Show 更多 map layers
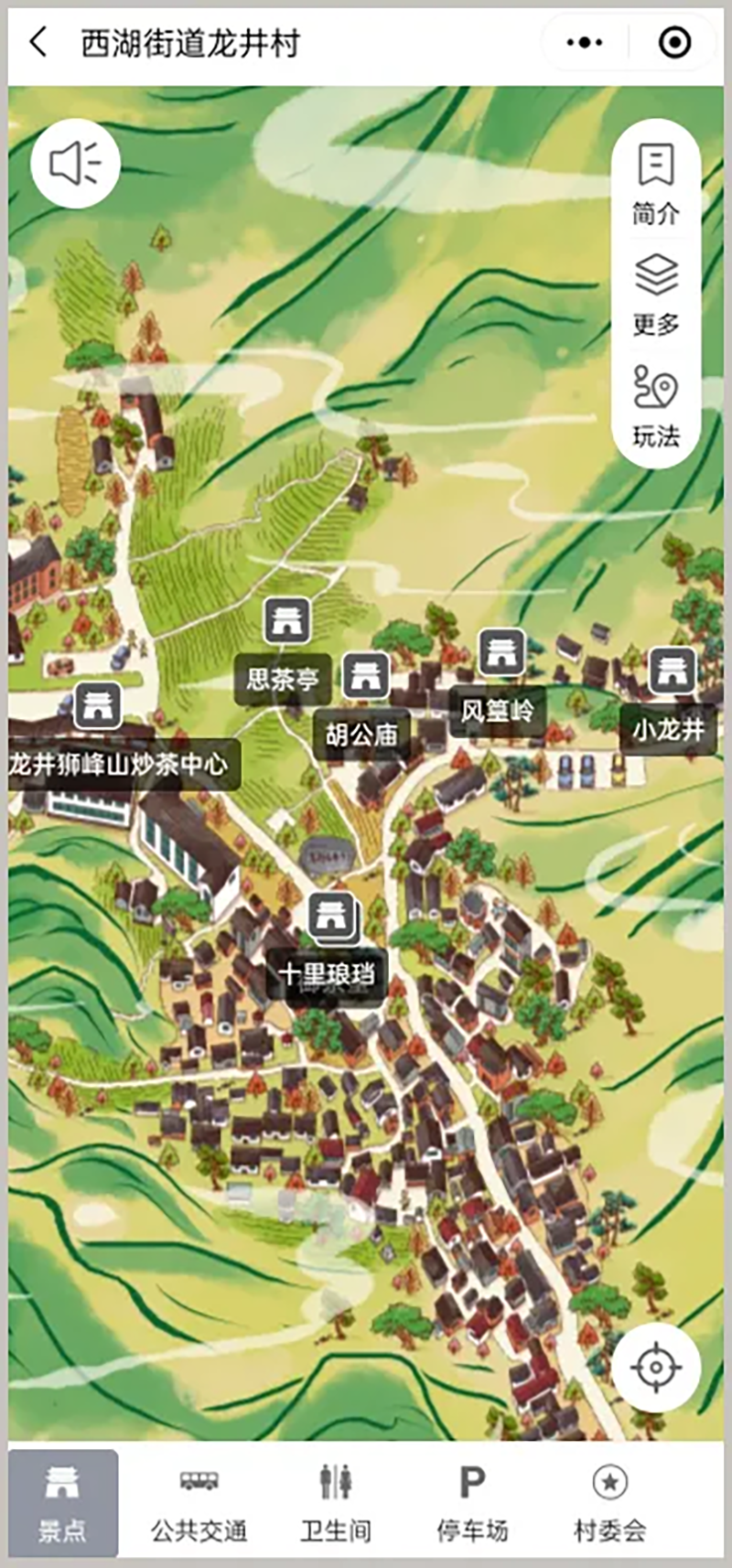The width and height of the screenshot is (732, 1568). coord(656,295)
